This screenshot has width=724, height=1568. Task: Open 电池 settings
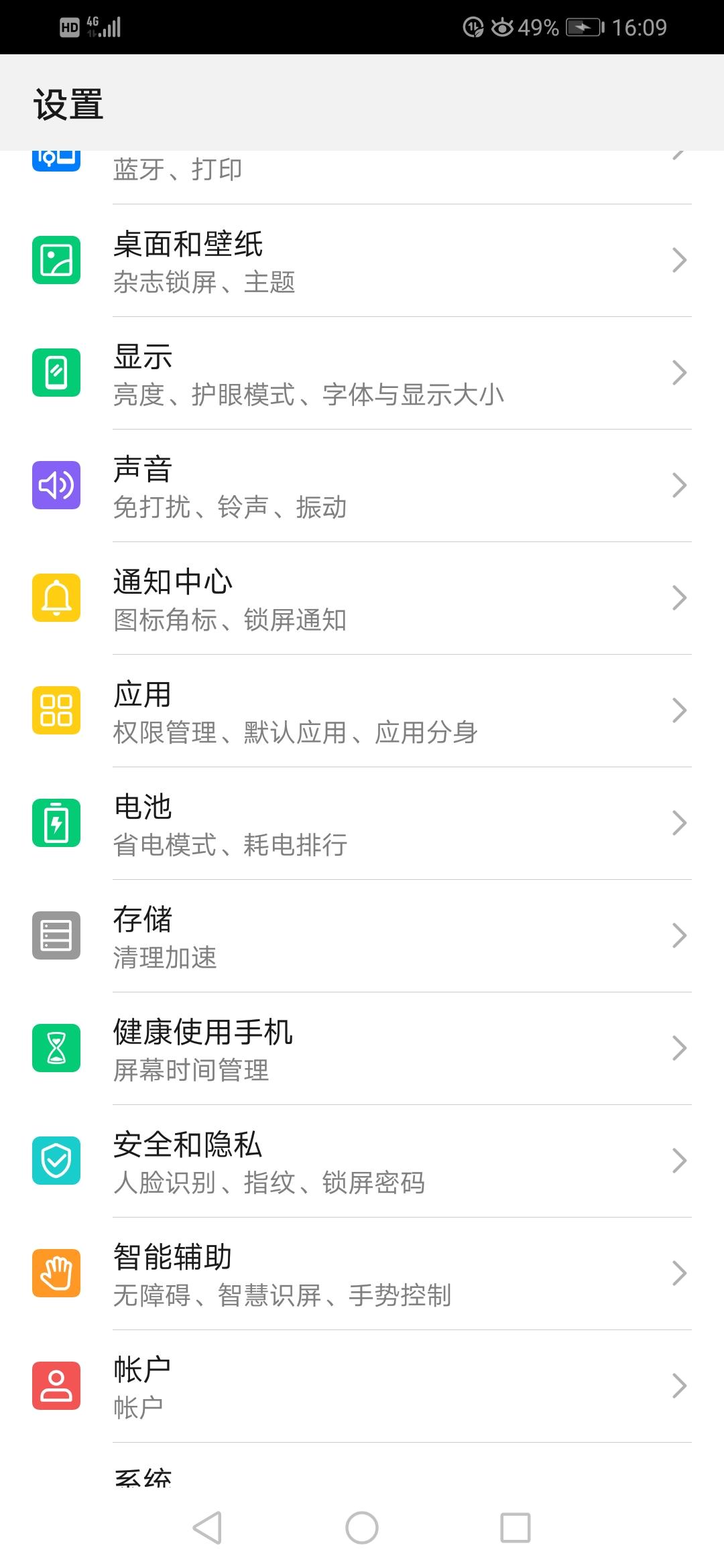coord(362,824)
